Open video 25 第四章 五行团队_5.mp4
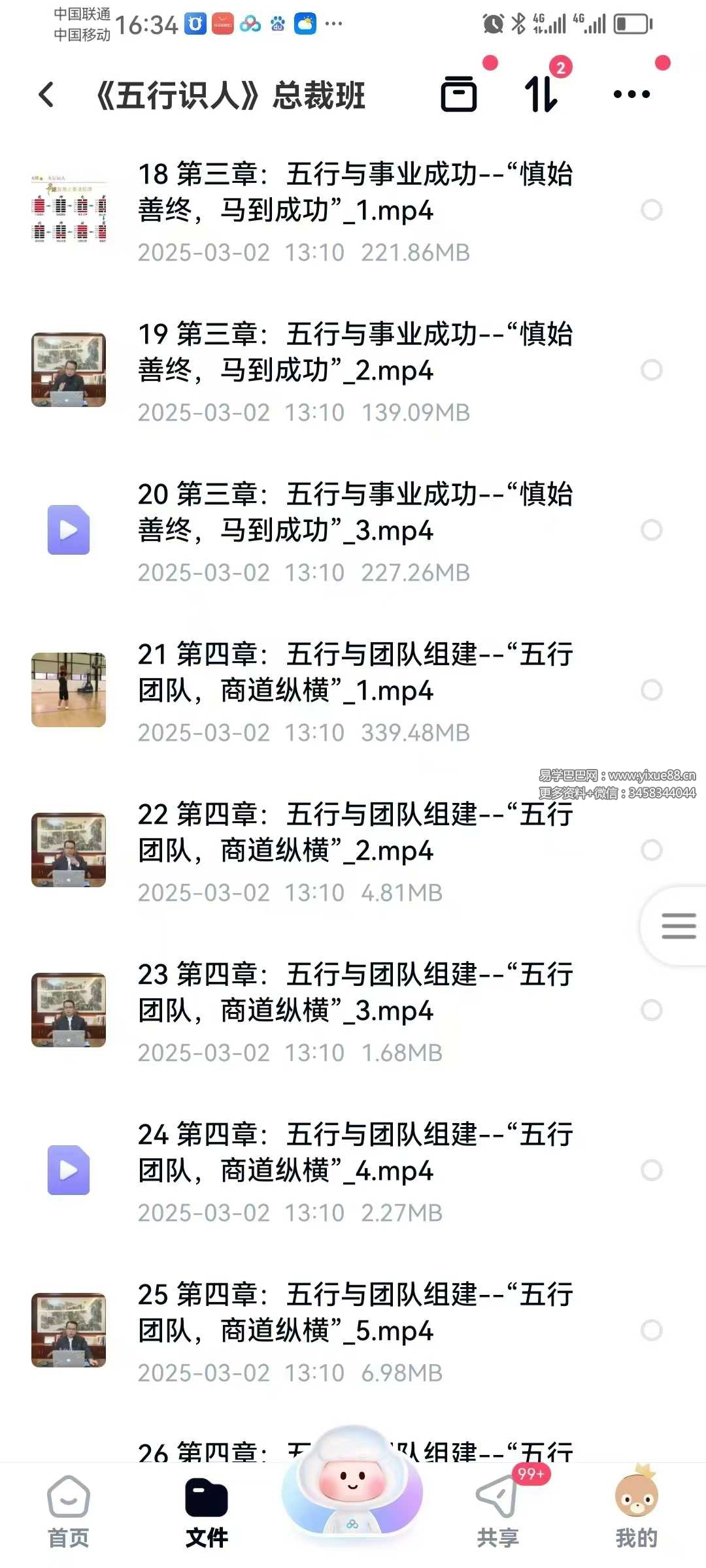 [x=353, y=1330]
